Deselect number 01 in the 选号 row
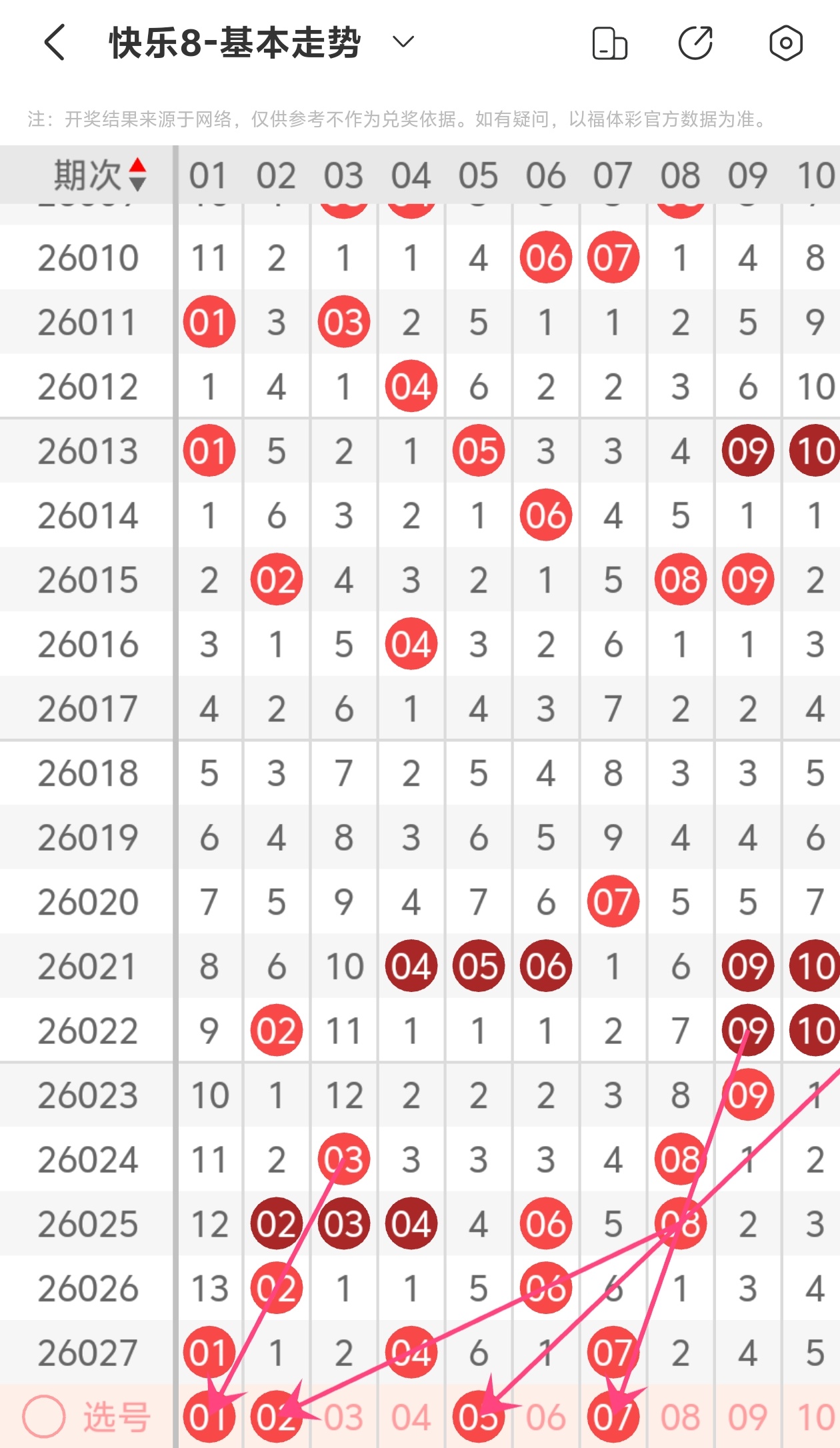Image resolution: width=840 pixels, height=1448 pixels. (209, 1416)
